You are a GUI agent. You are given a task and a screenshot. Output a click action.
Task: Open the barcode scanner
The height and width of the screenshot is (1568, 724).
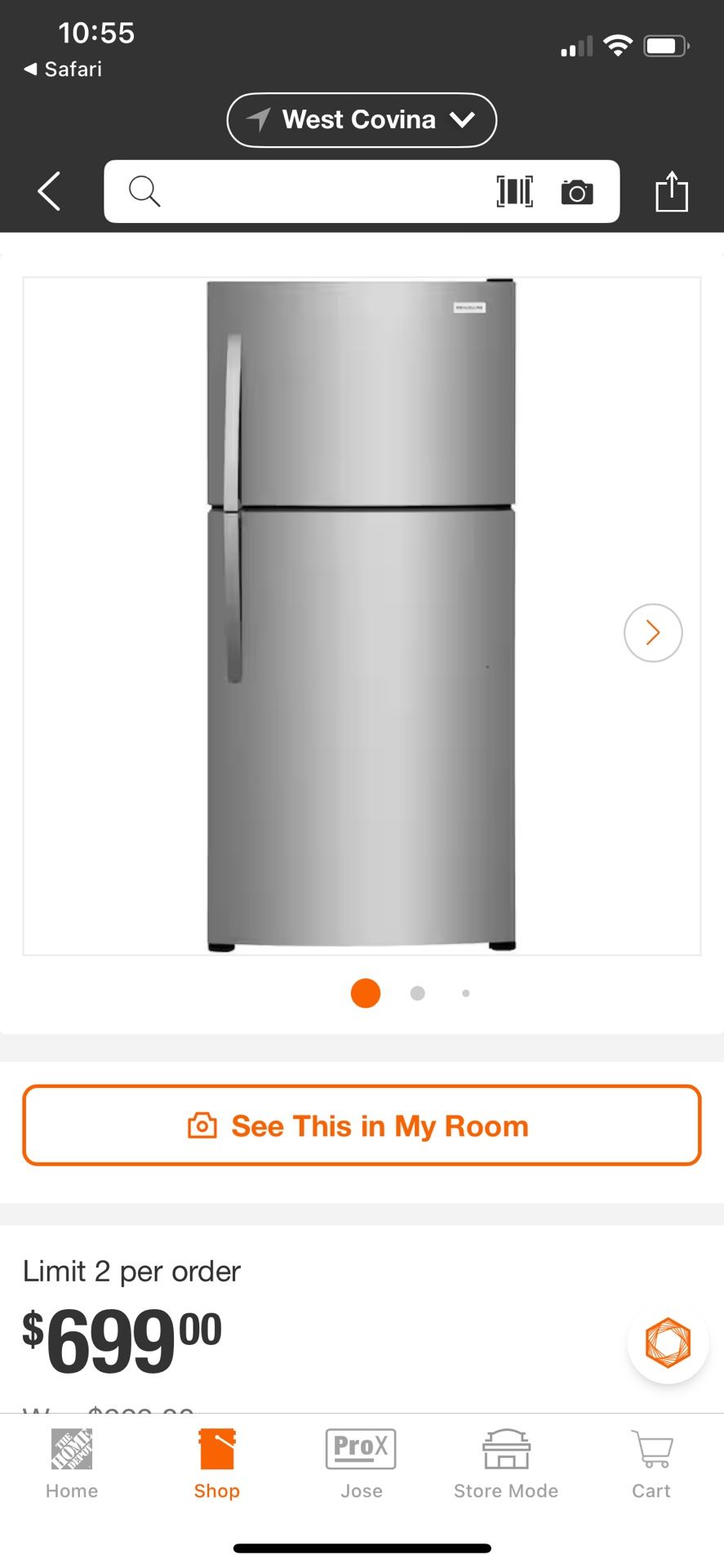click(515, 191)
